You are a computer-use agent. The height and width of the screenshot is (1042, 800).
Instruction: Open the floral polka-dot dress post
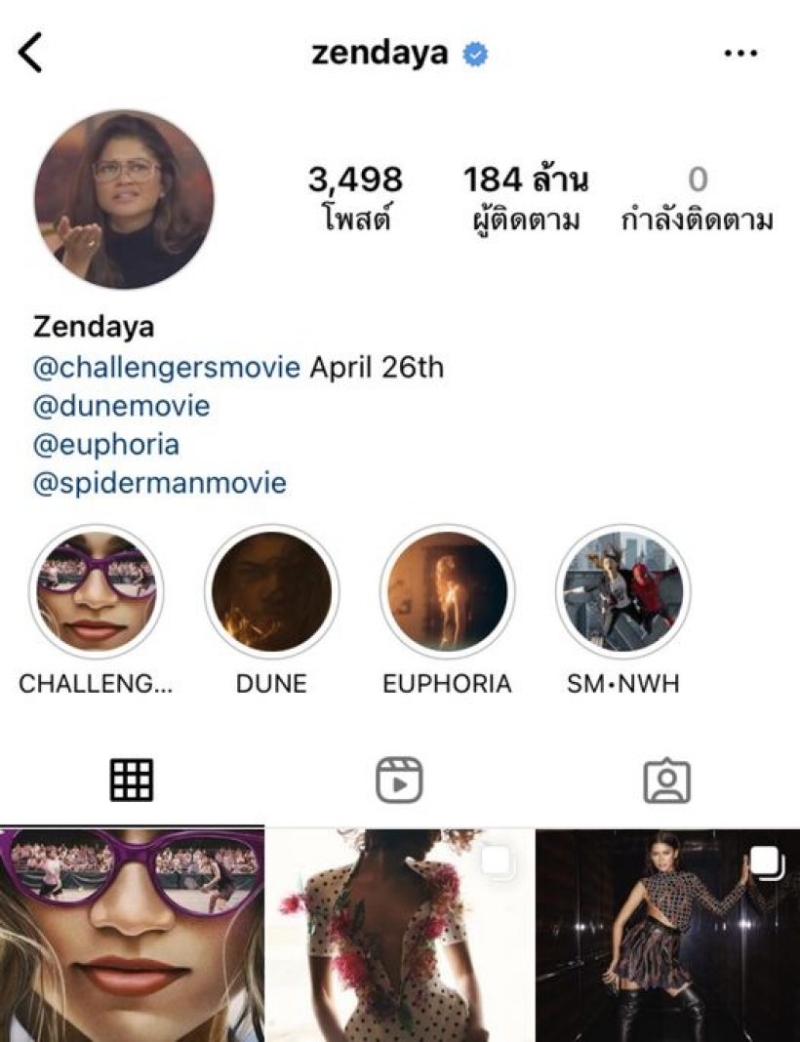point(399,935)
